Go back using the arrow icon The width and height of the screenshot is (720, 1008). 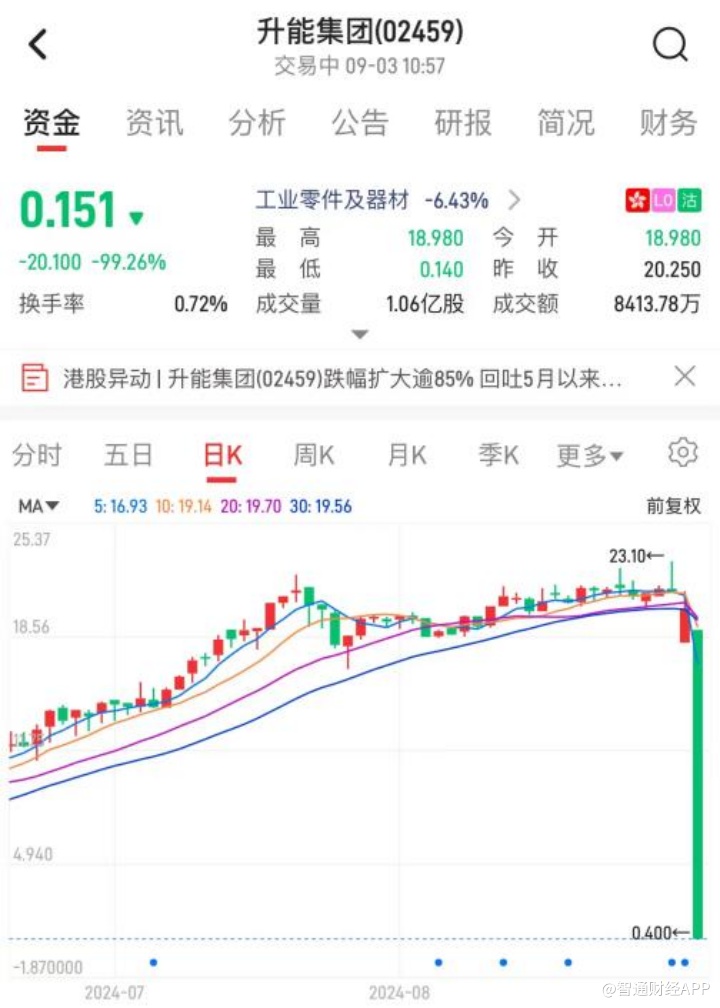[x=38, y=44]
